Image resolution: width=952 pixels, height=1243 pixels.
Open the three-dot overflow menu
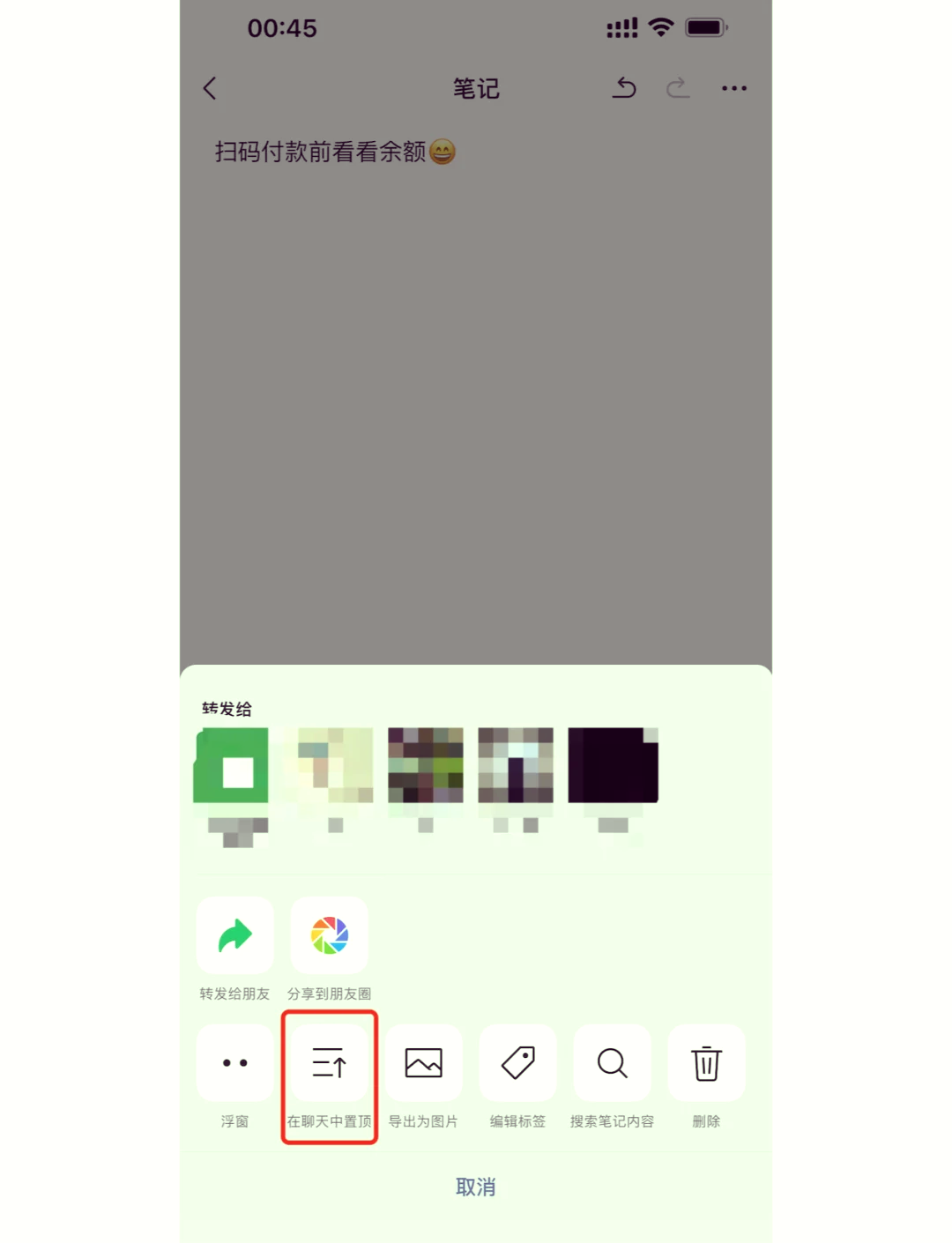733,88
